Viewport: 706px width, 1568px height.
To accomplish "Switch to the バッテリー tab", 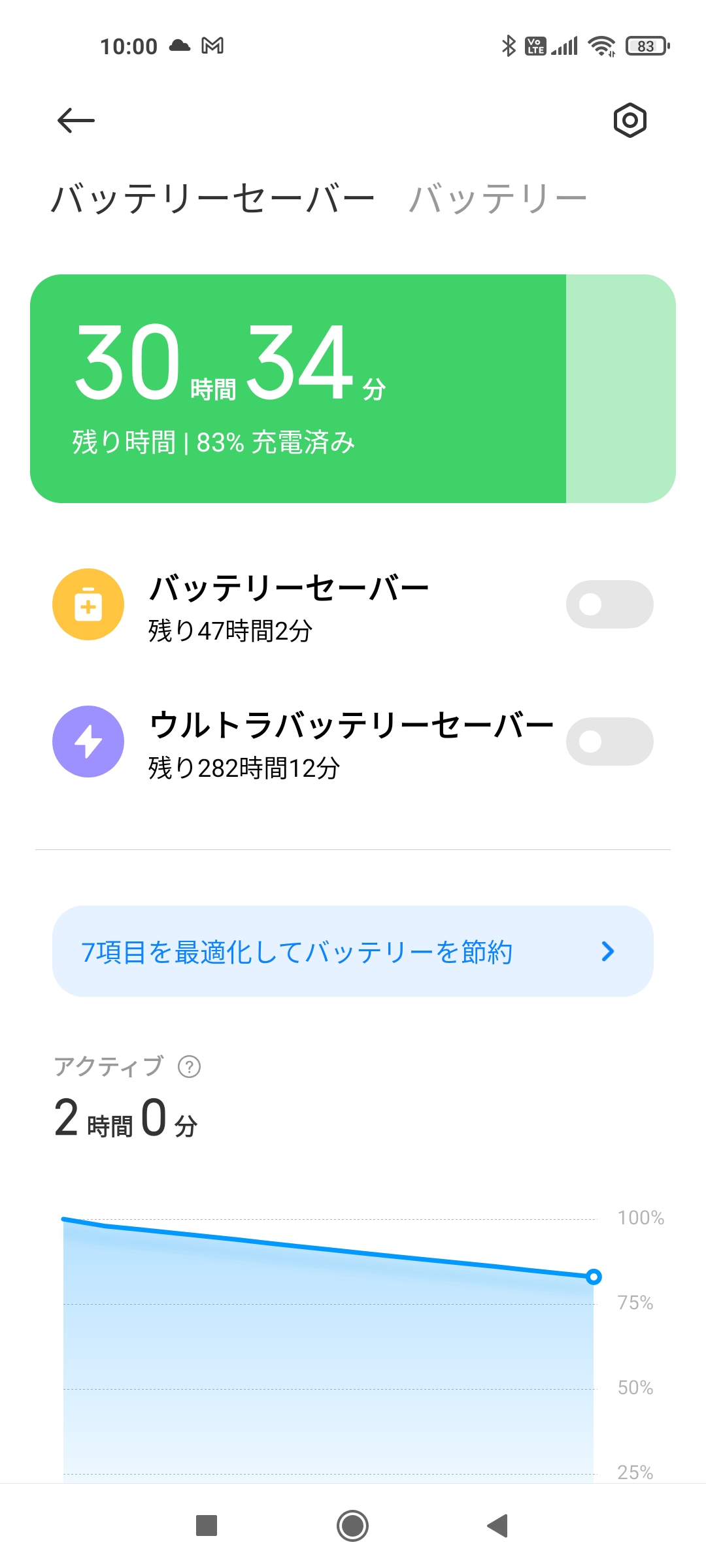I will point(497,199).
